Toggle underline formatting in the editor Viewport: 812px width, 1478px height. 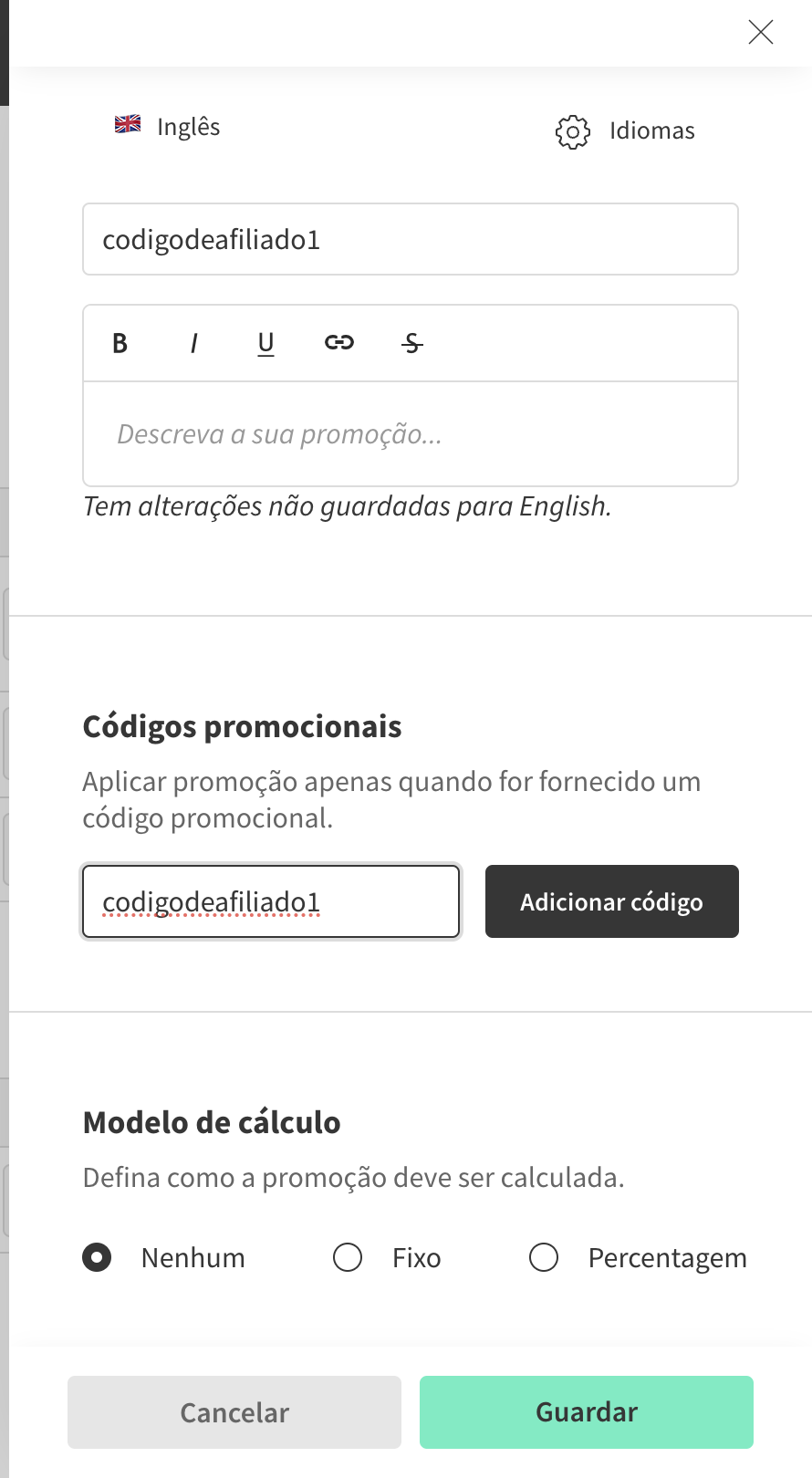(265, 343)
